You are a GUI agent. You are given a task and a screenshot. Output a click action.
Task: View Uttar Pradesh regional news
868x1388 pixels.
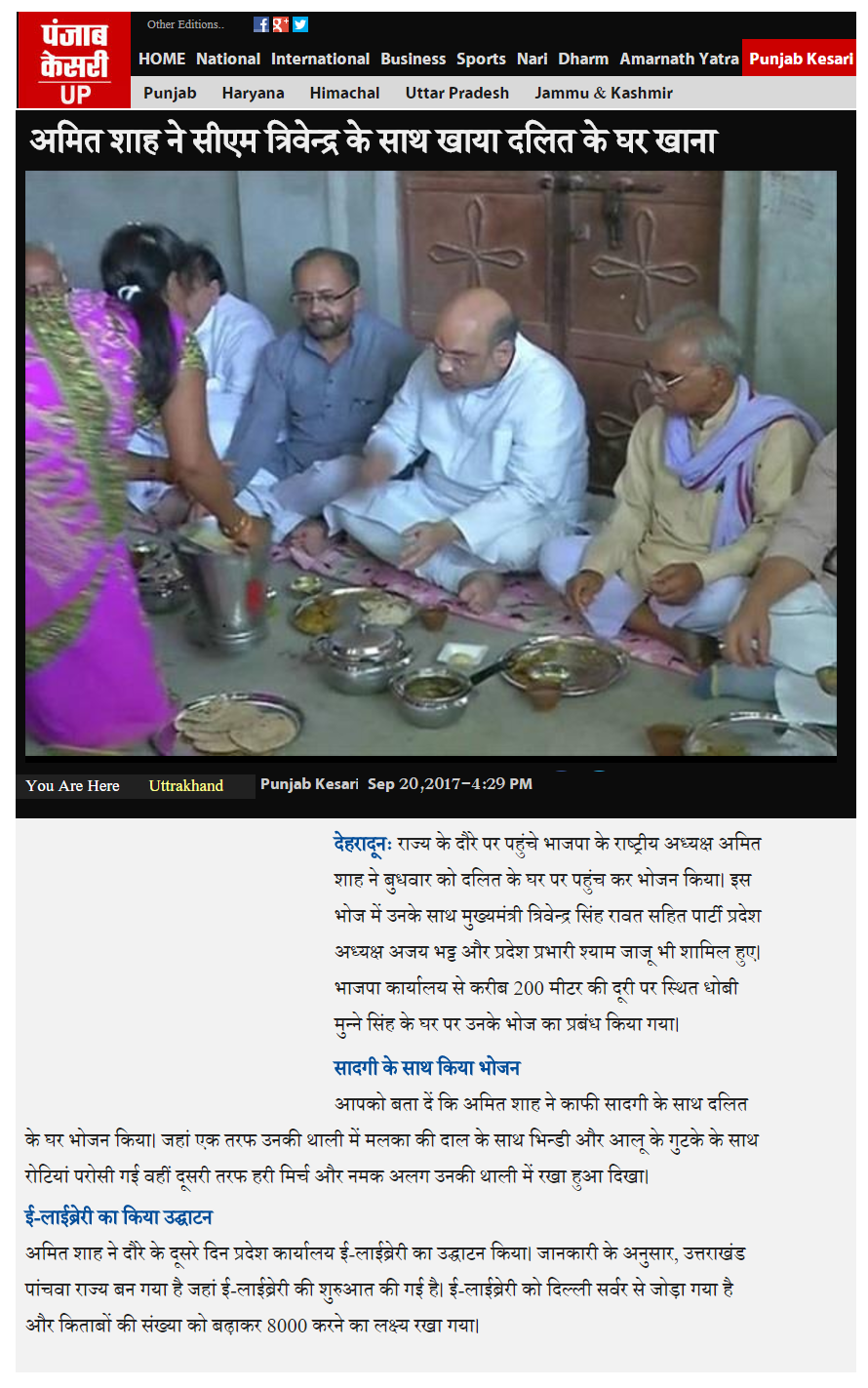click(456, 93)
